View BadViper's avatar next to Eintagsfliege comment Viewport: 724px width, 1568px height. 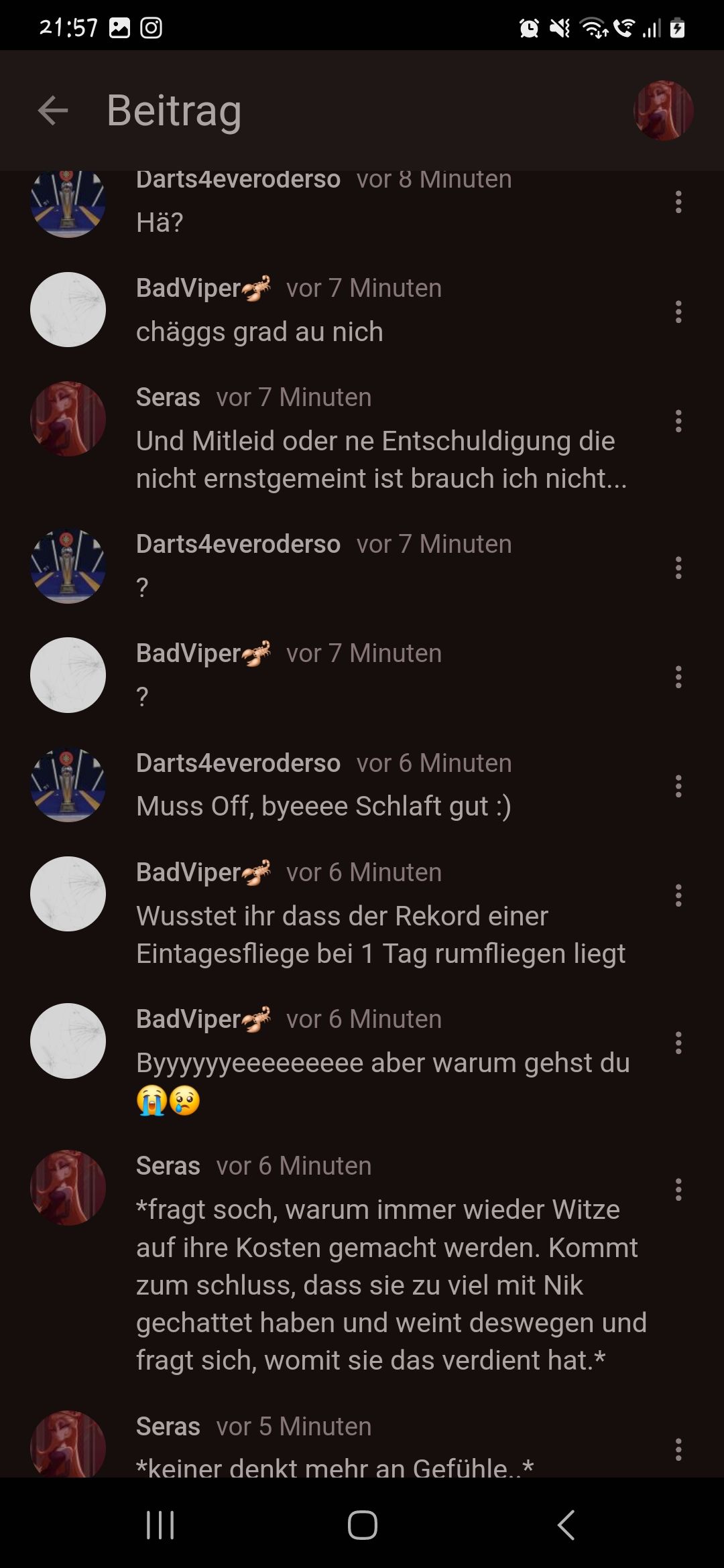point(68,894)
